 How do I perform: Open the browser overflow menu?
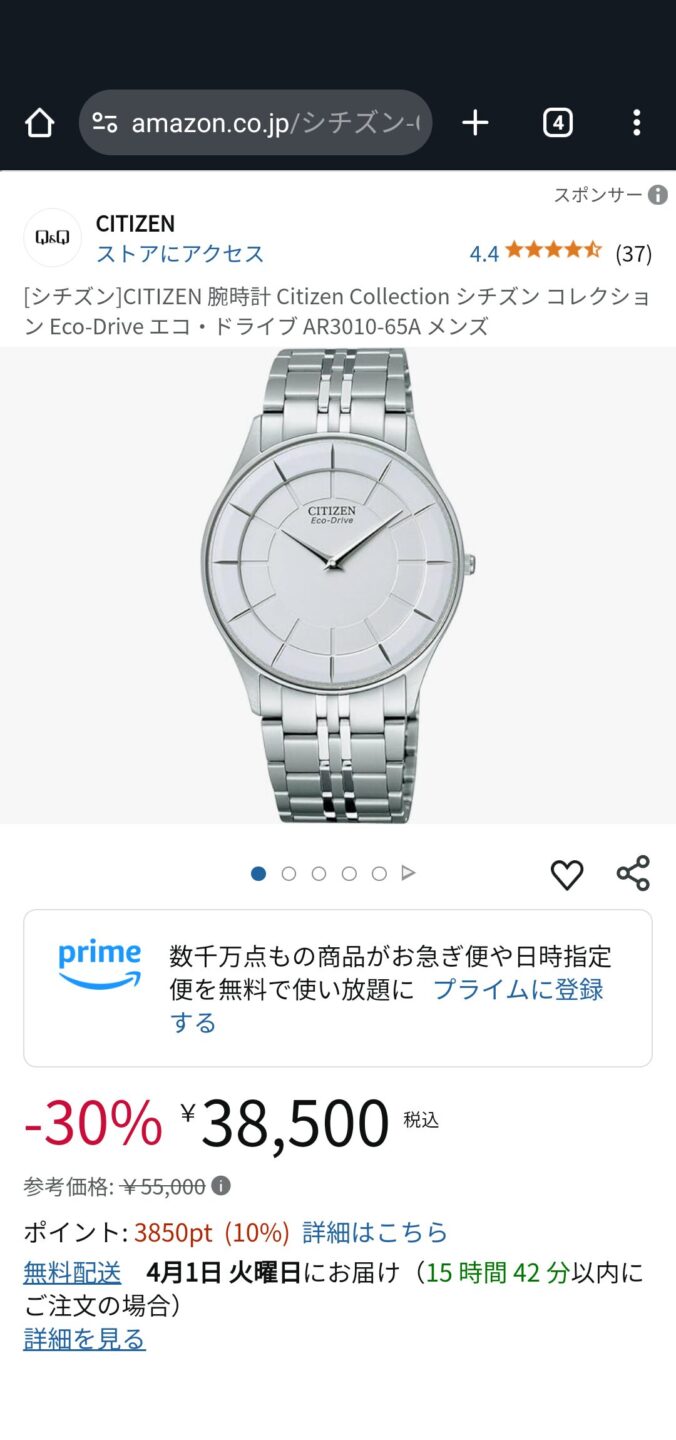click(636, 123)
